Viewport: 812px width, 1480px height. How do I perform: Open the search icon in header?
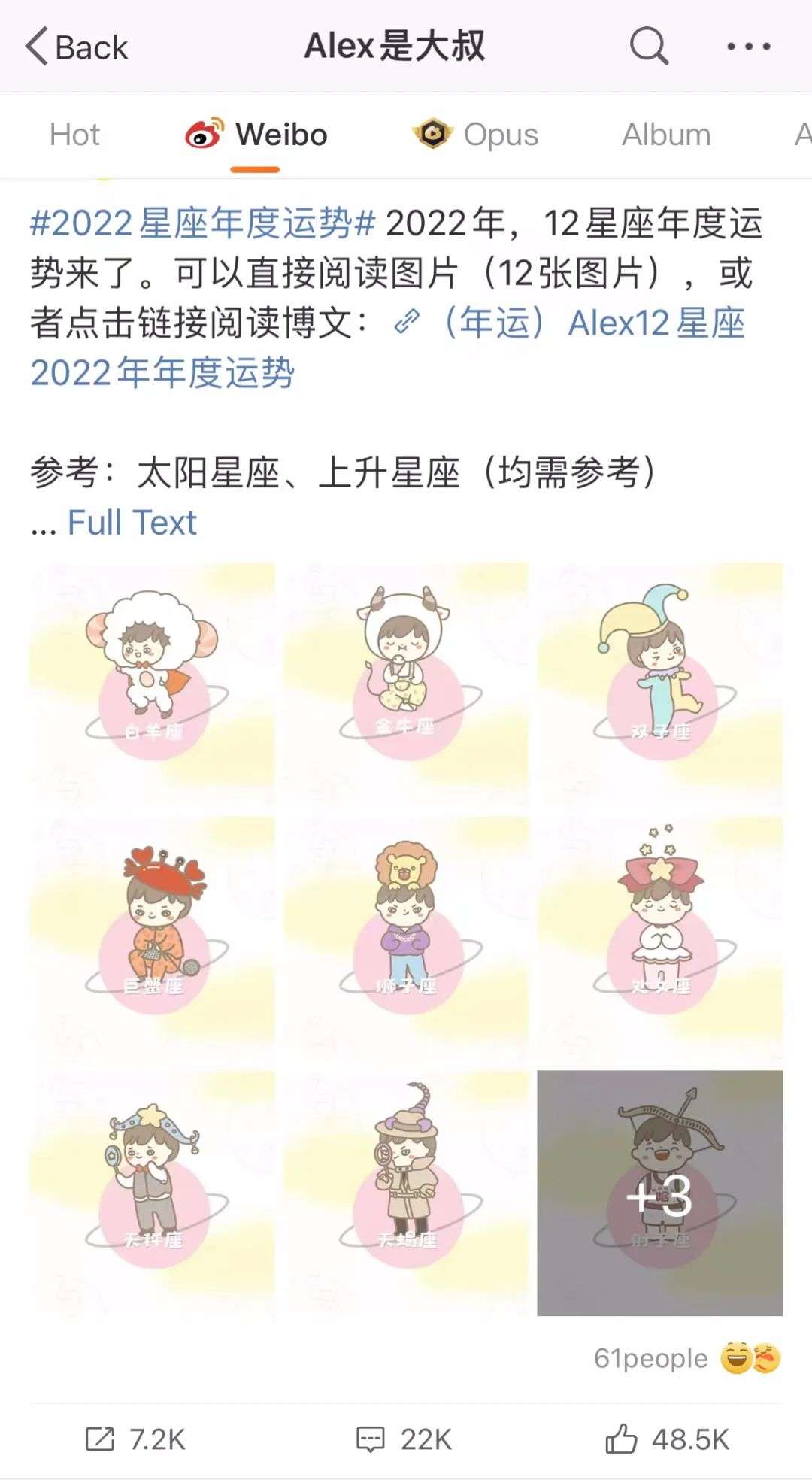649,47
